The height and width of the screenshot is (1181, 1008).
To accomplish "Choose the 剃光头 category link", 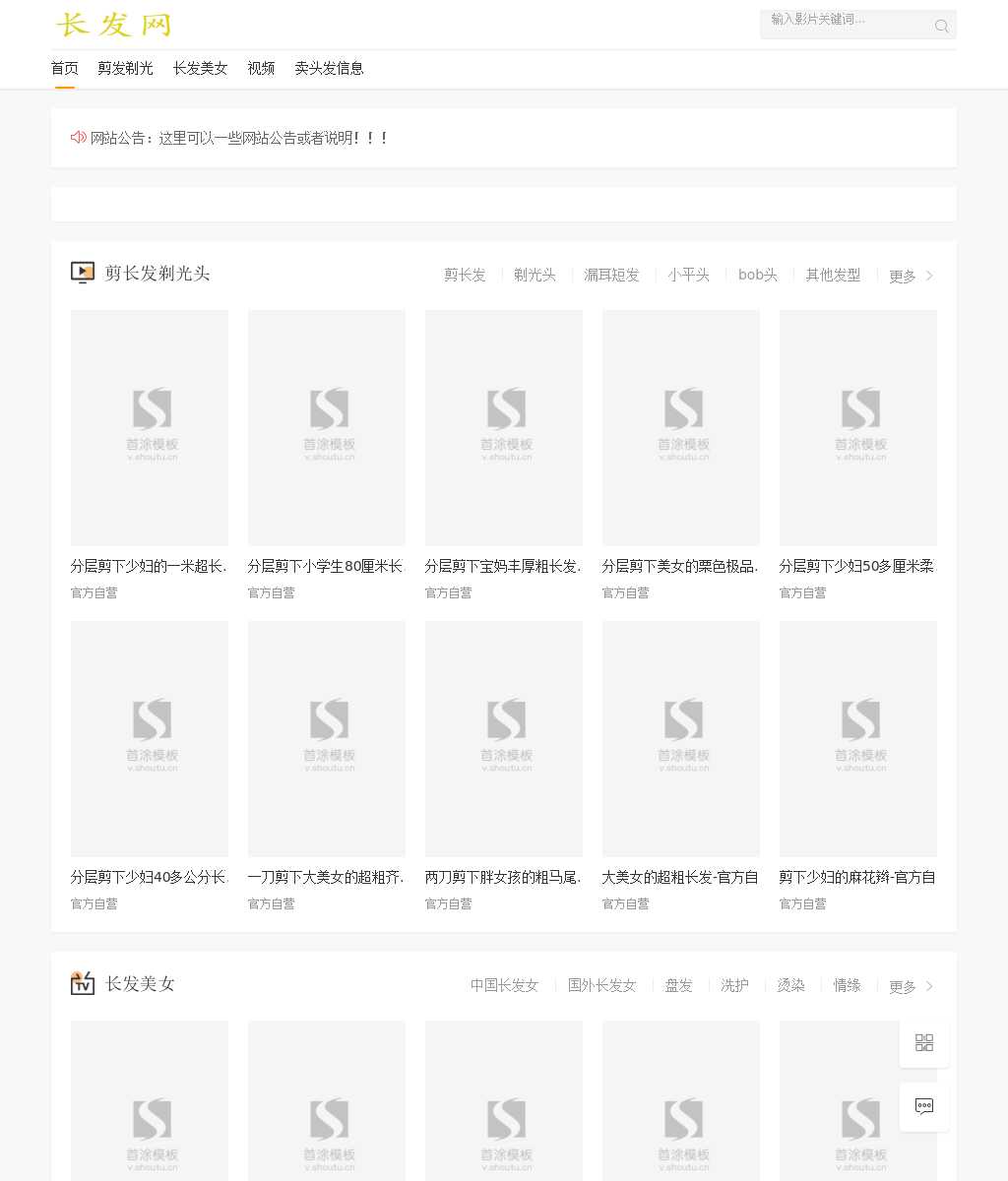I will (535, 275).
